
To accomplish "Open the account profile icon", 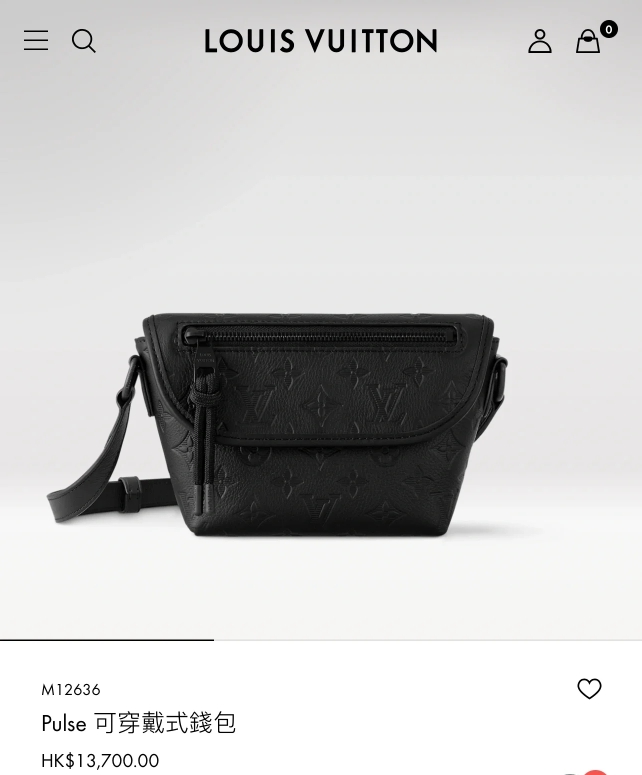I will click(x=540, y=41).
